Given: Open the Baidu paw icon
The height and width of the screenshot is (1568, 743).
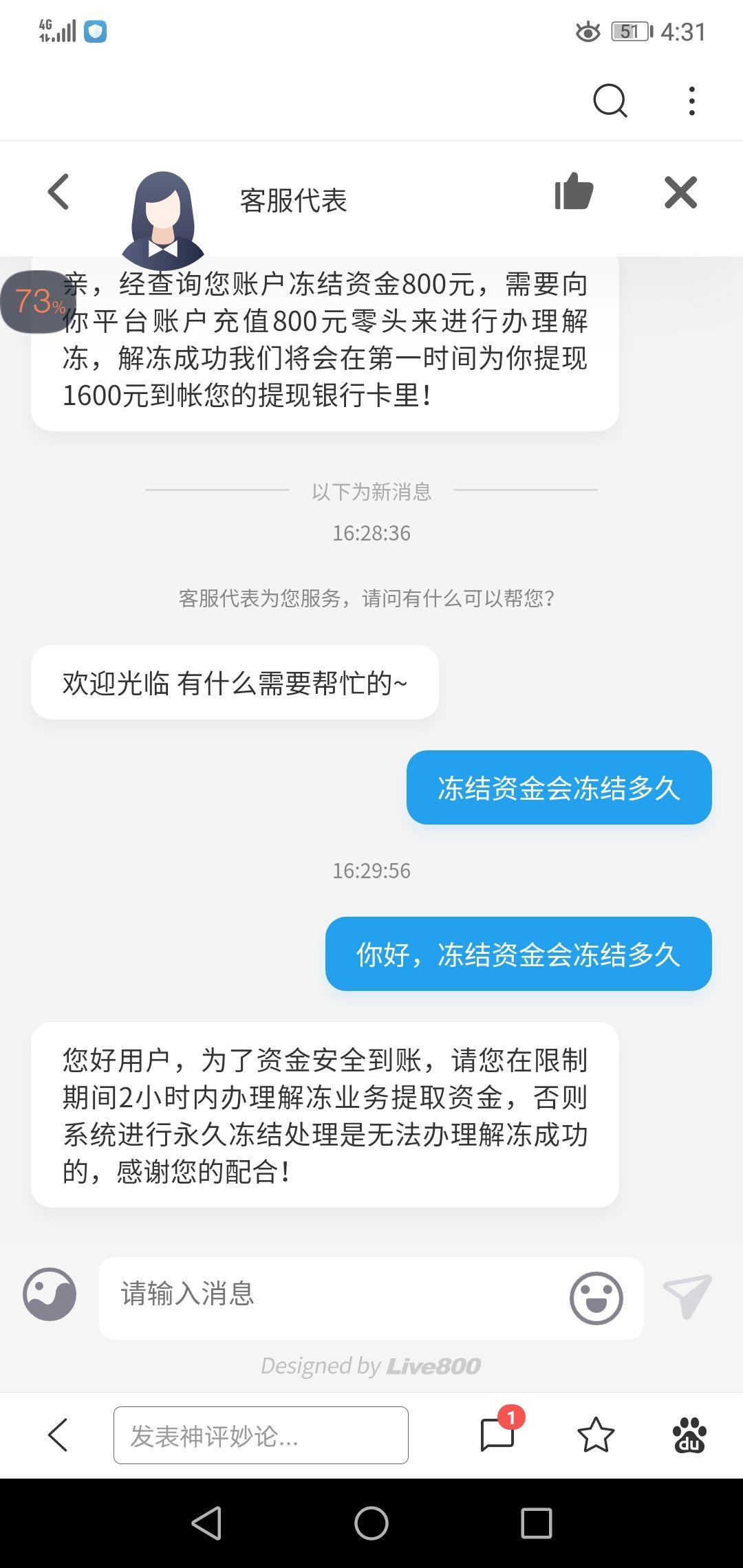Looking at the screenshot, I should point(689,1435).
